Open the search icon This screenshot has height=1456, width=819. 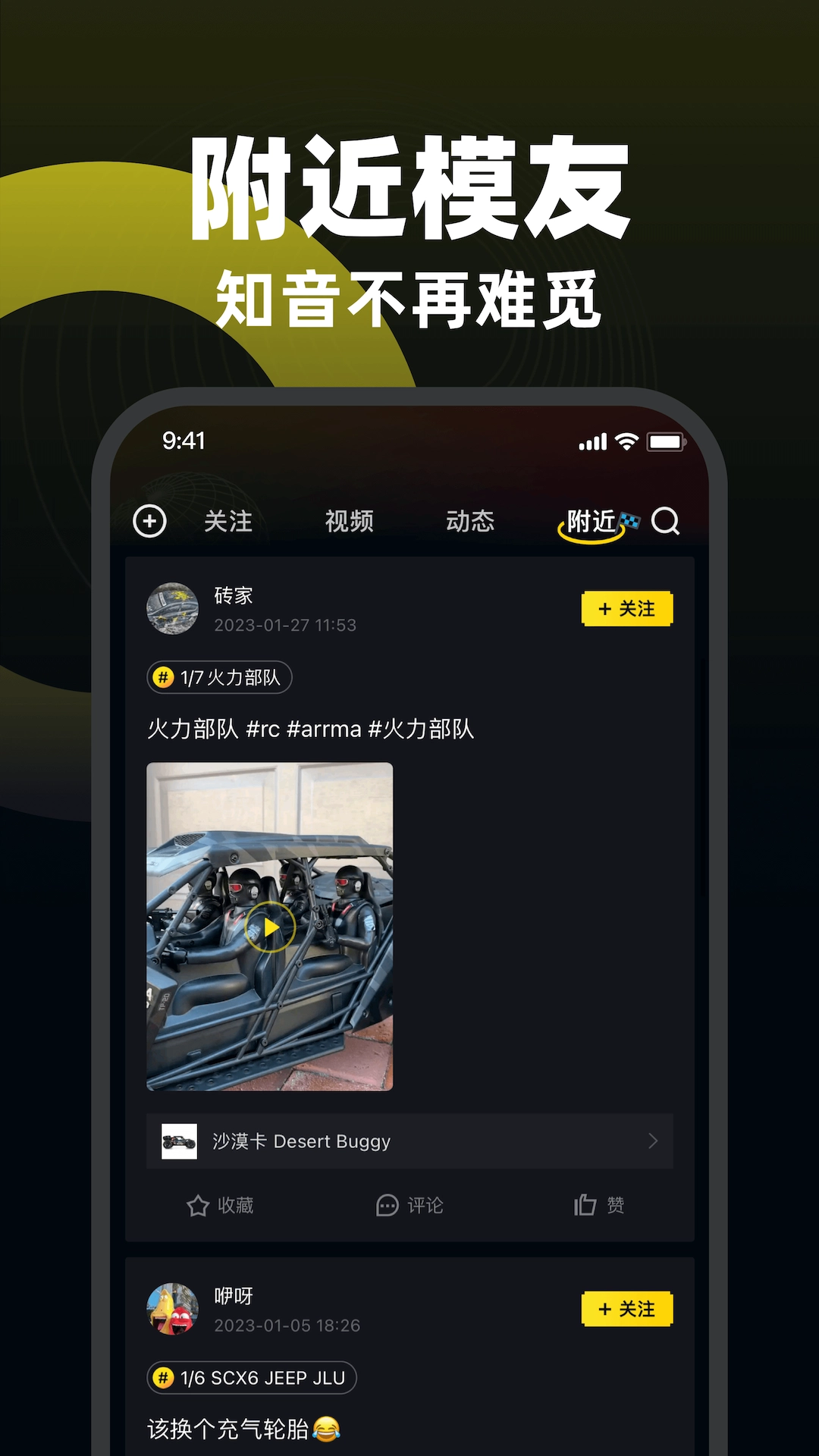point(666,521)
